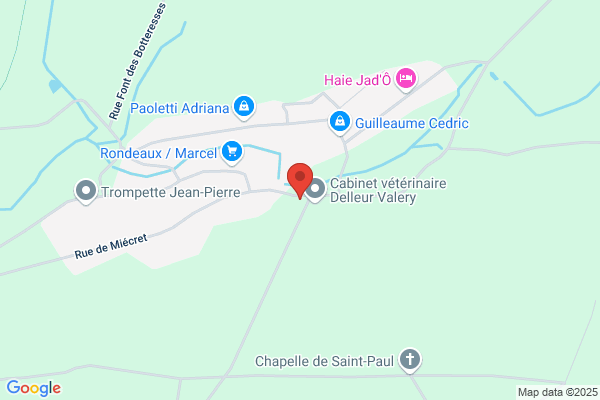Tap the Trompette Jean-Pierre place marker
The image size is (600, 400).
(86, 191)
